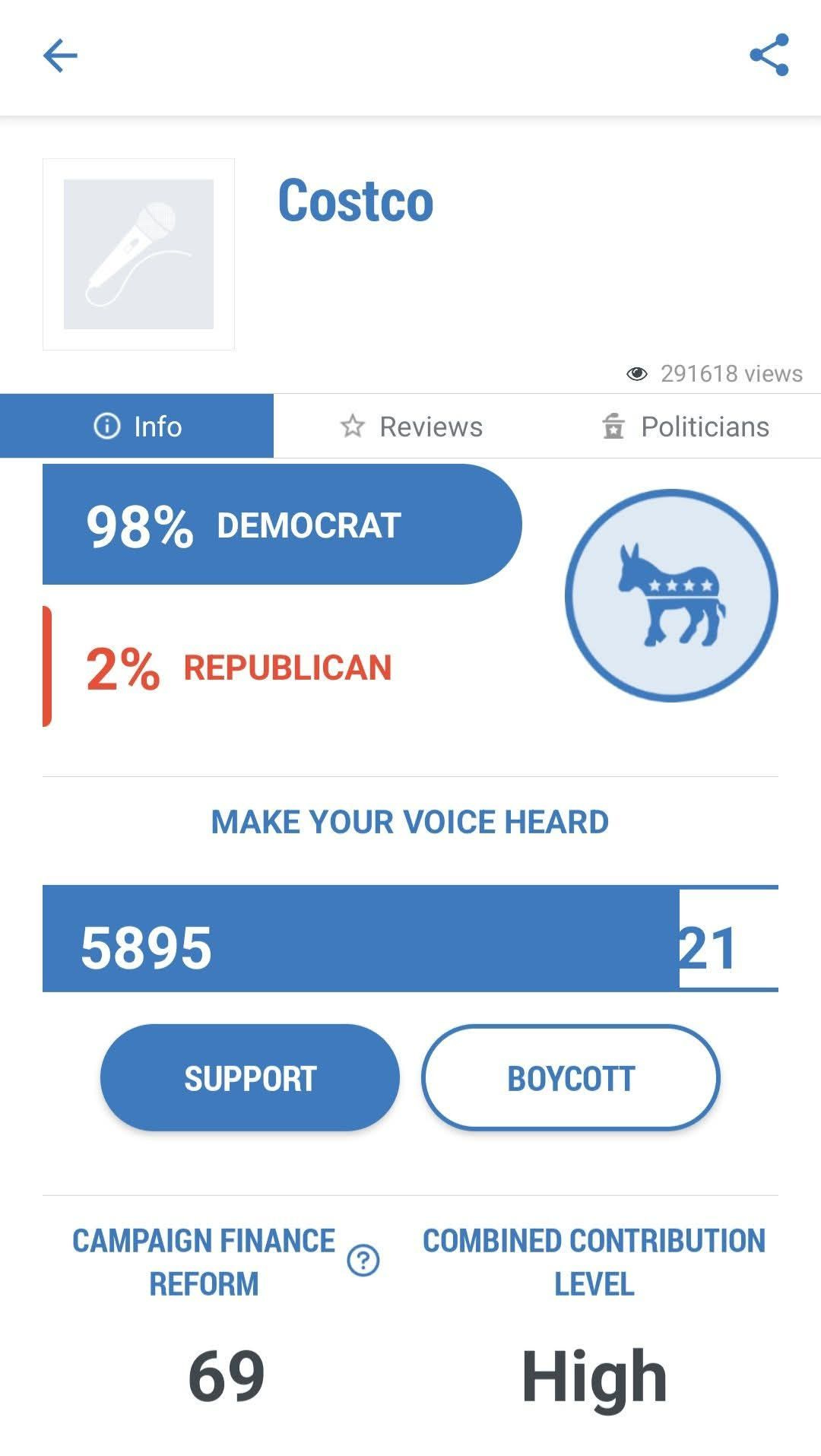Open the Politicians tab
Viewport: 821px width, 1456px height.
[x=686, y=427]
